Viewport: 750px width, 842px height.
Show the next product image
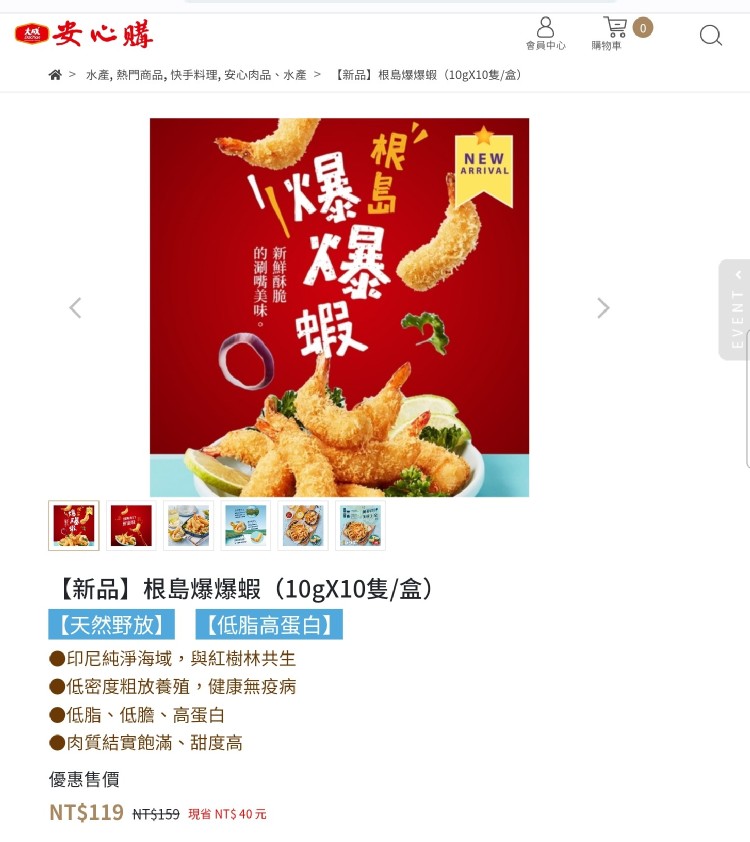(x=603, y=308)
